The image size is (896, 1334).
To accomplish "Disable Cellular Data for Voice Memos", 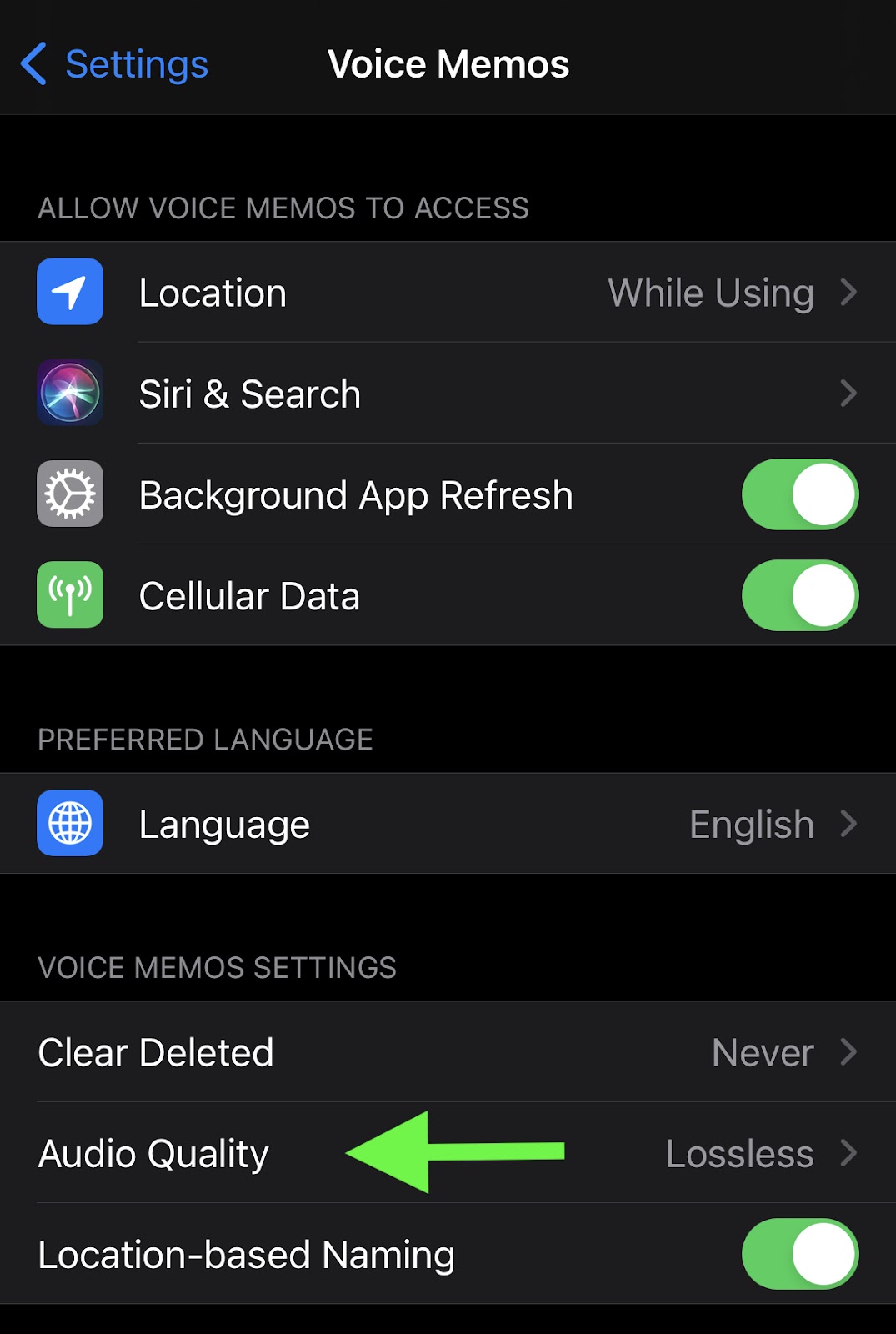I will 799,595.
